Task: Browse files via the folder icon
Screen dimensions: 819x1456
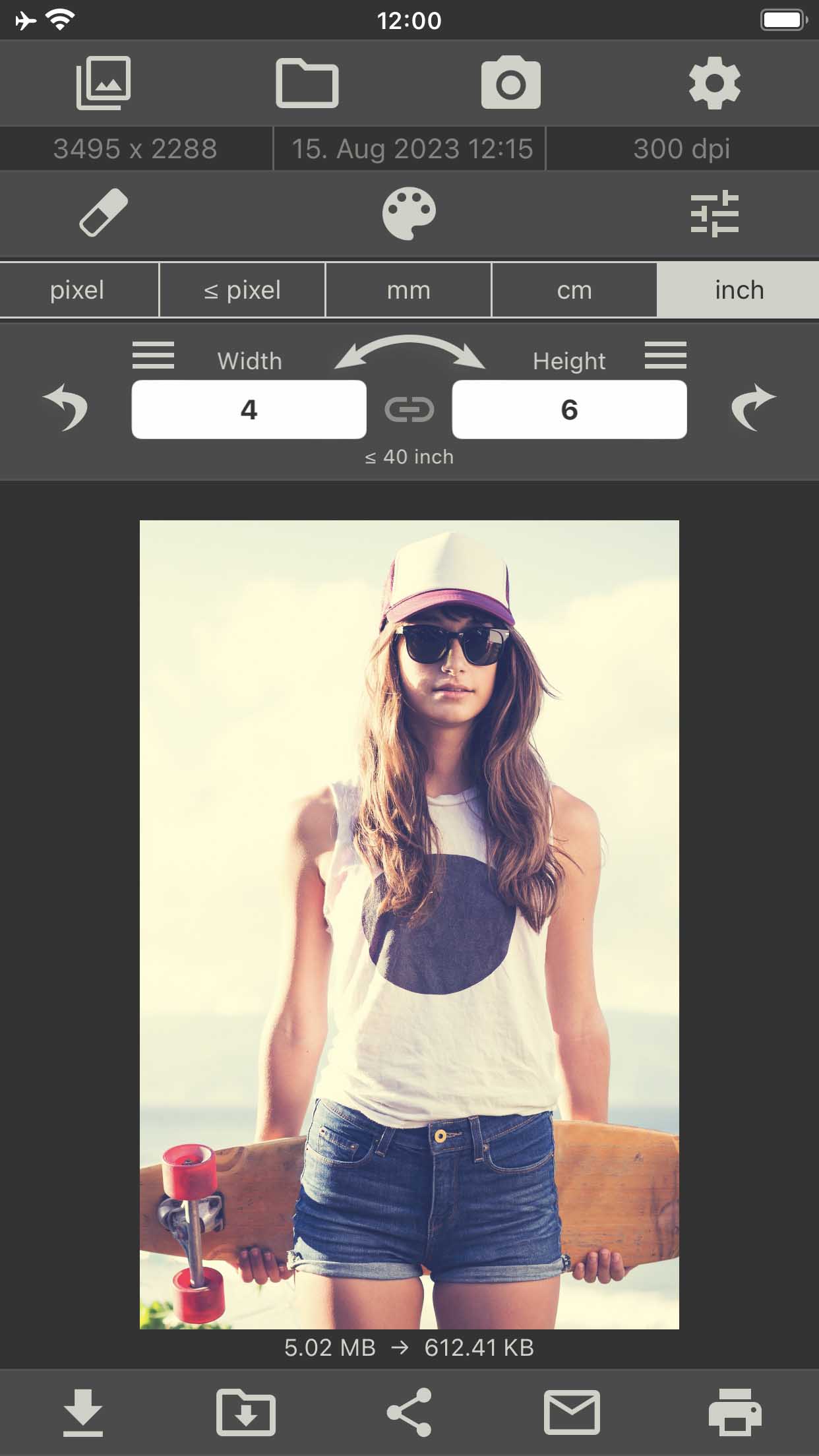Action: coord(307,83)
